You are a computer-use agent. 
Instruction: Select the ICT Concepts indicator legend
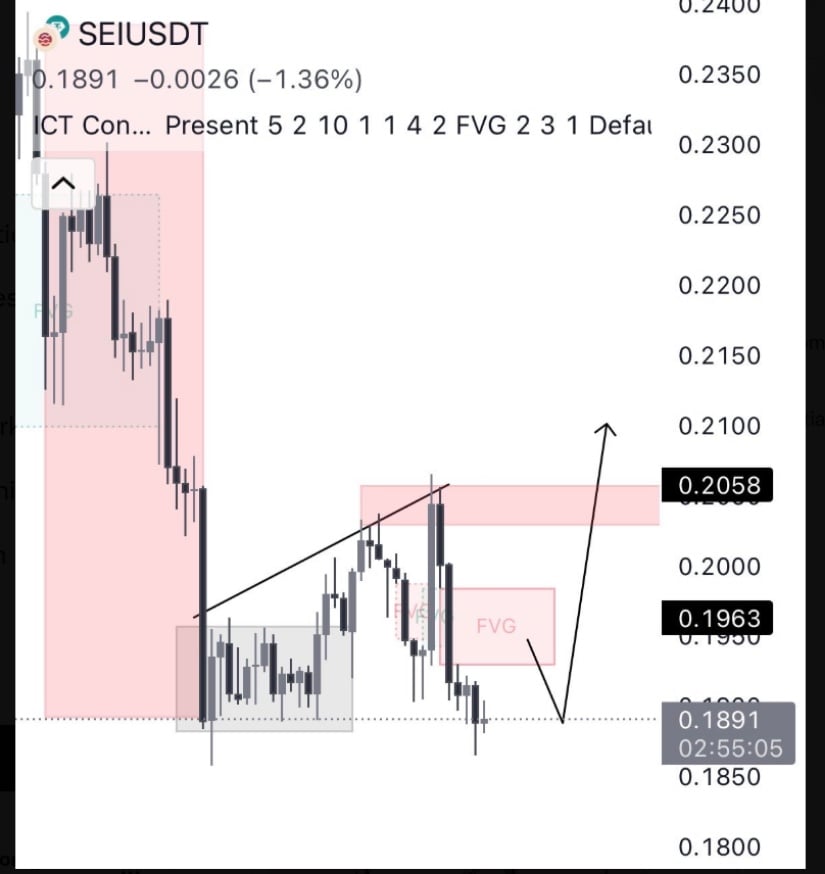[93, 126]
